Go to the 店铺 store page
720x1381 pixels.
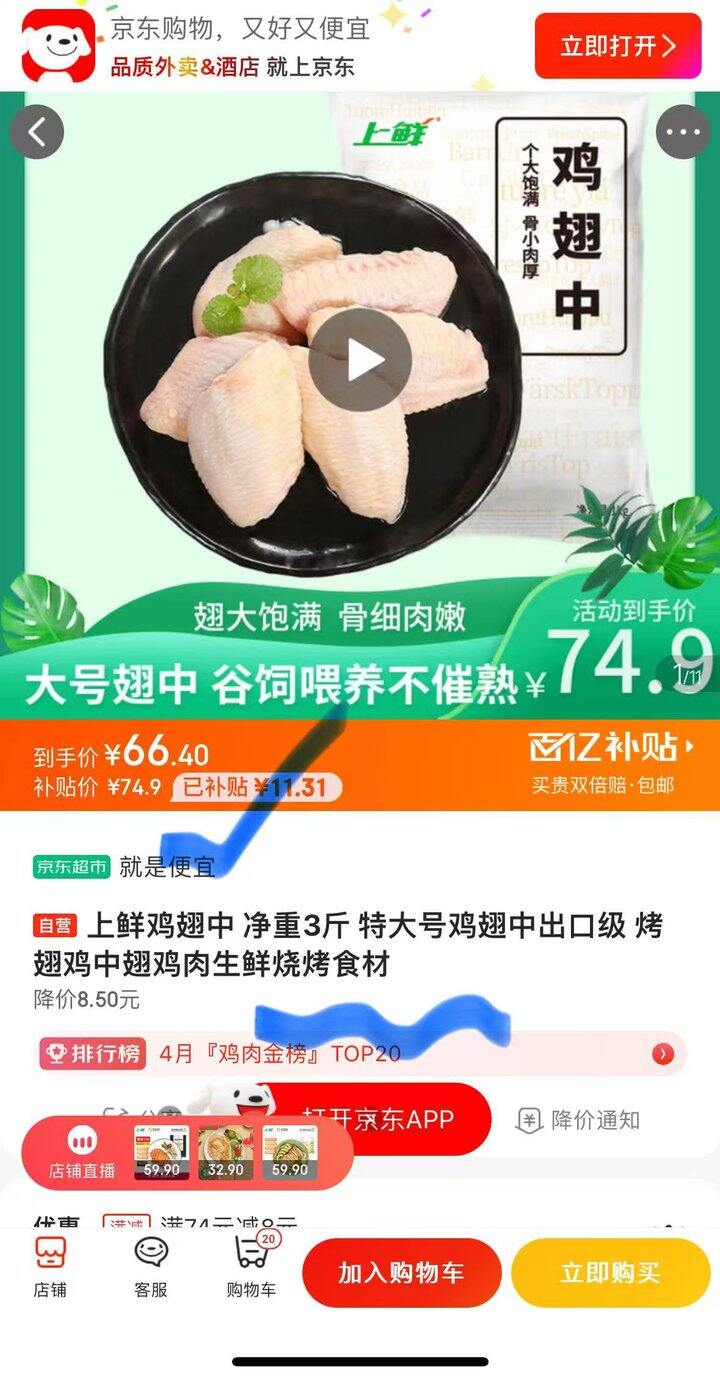point(50,1267)
